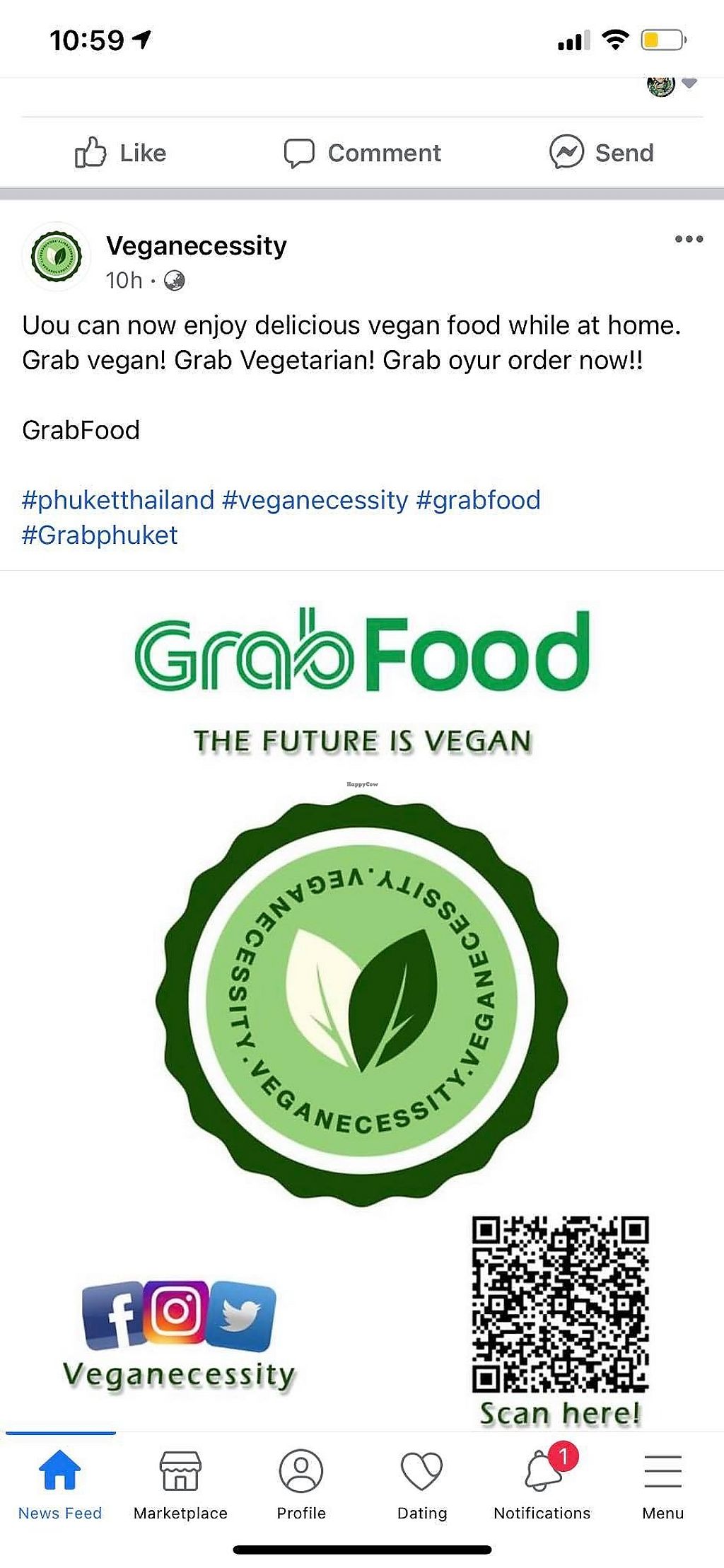Open the #veganecessity hashtag
Screen dimensions: 724x1568
tap(315, 500)
